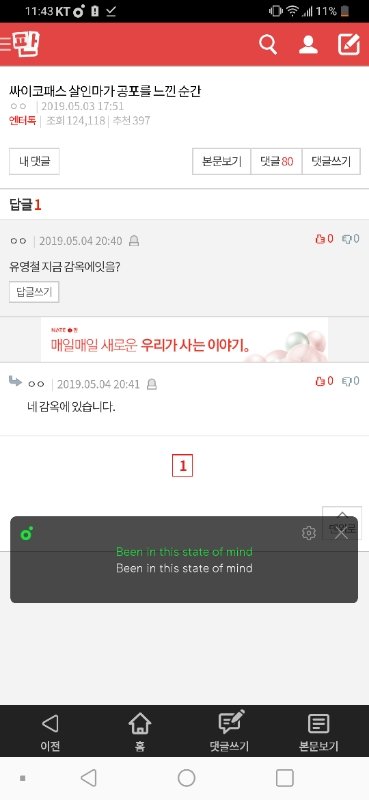View all 댓글 80 comments
Screen dimensions: 369x800
(x=277, y=162)
